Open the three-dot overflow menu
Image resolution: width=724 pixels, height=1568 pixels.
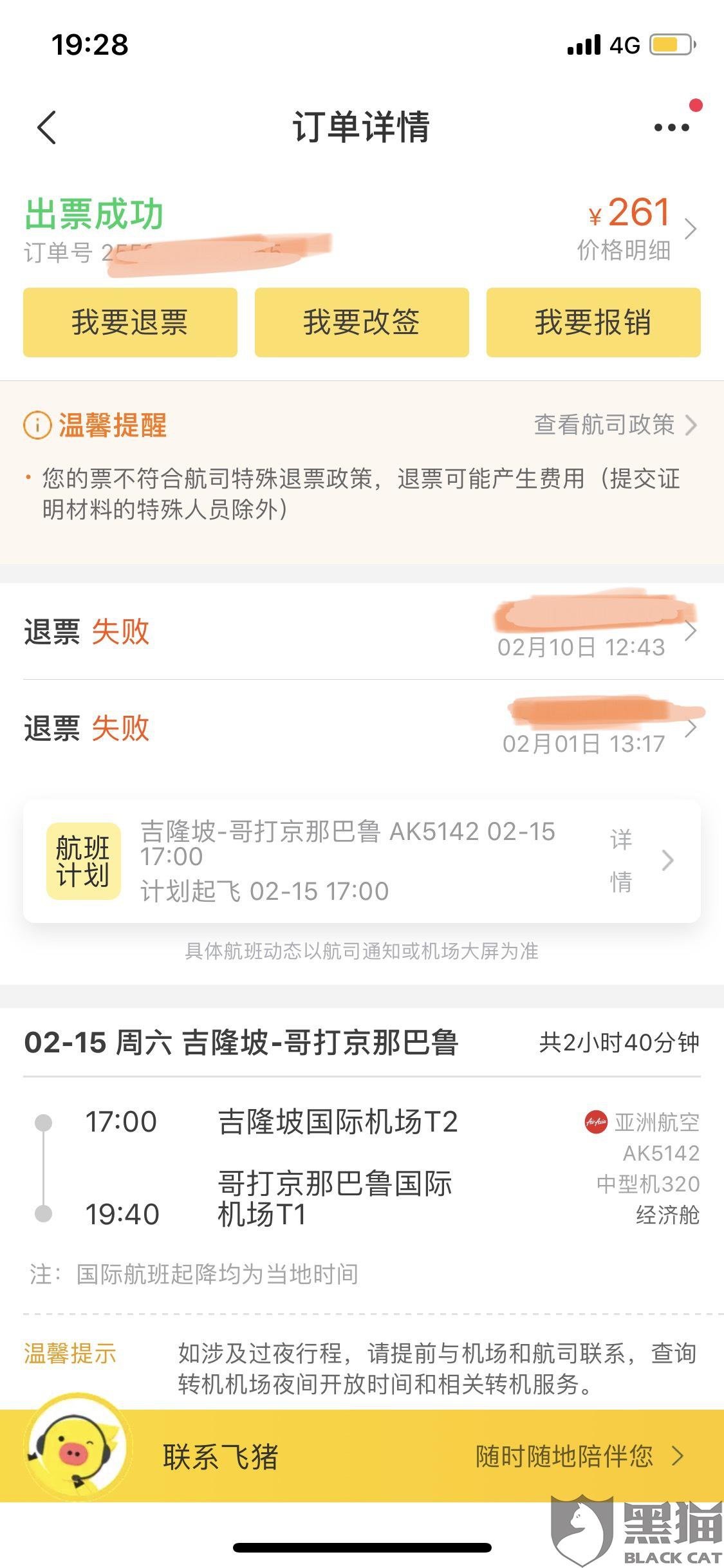(671, 127)
